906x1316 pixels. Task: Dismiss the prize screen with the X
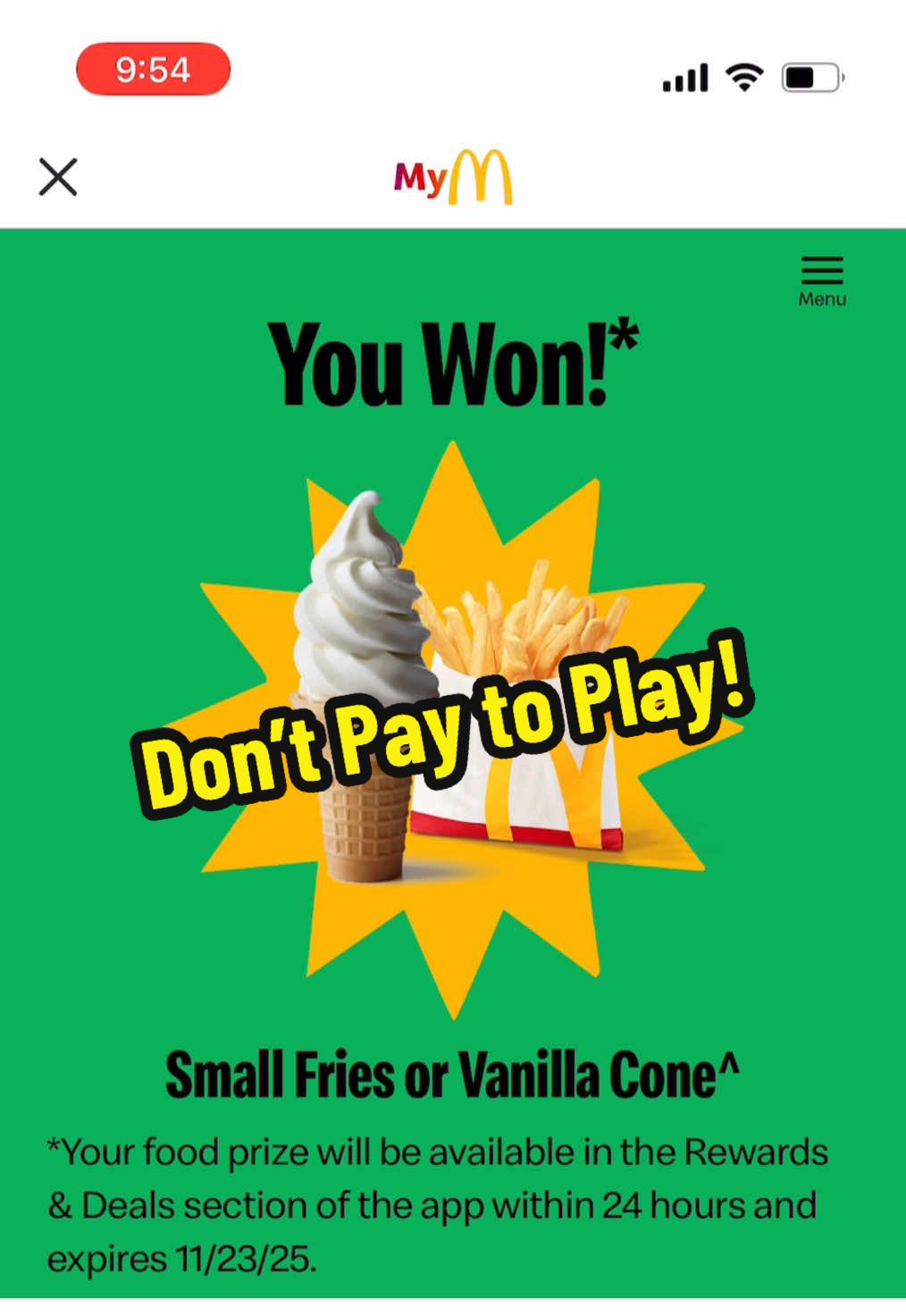[x=57, y=176]
